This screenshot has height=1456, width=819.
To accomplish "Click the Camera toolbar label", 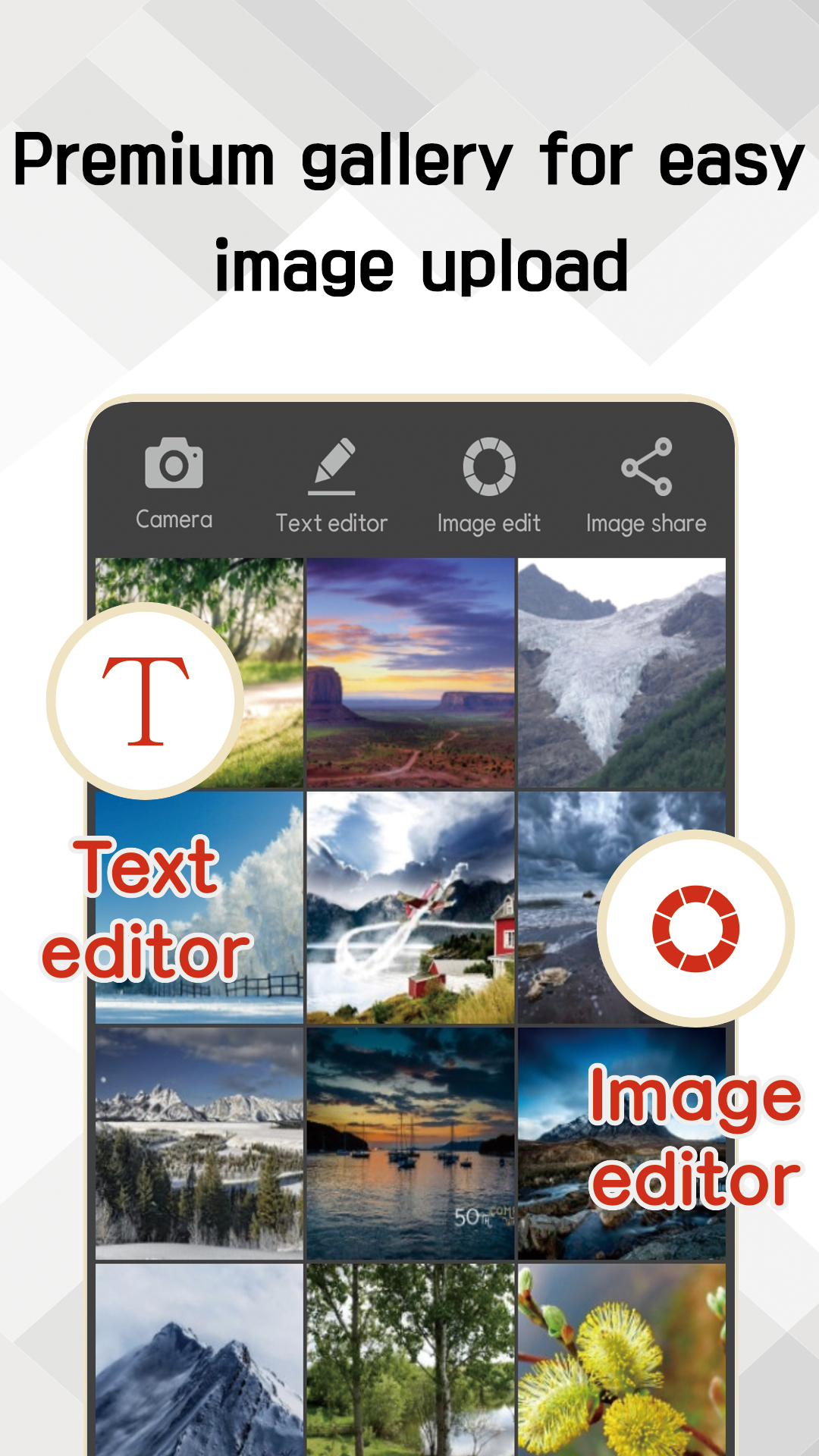I will point(173,520).
